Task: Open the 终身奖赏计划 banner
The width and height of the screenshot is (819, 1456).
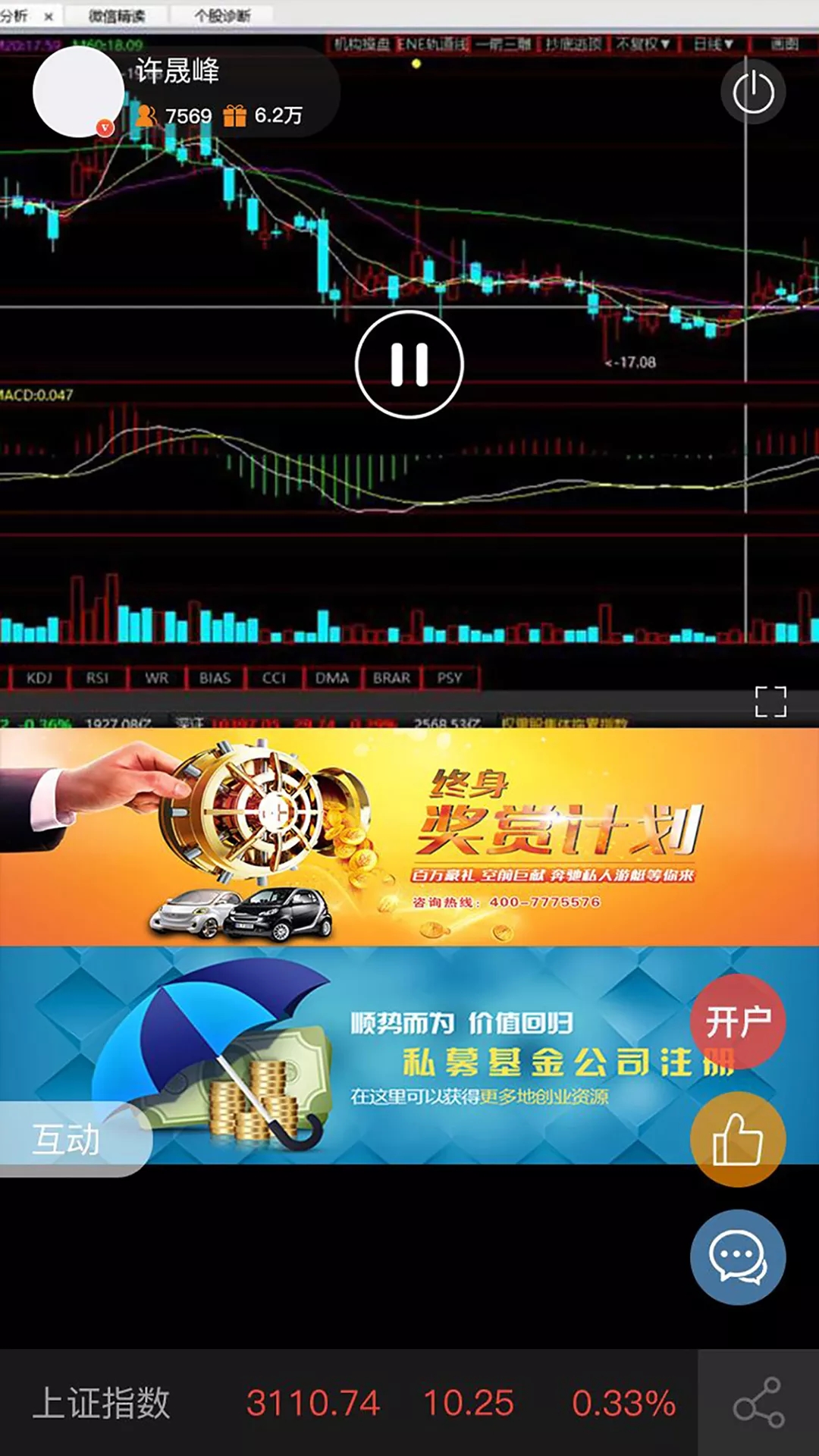Action: coord(409,837)
